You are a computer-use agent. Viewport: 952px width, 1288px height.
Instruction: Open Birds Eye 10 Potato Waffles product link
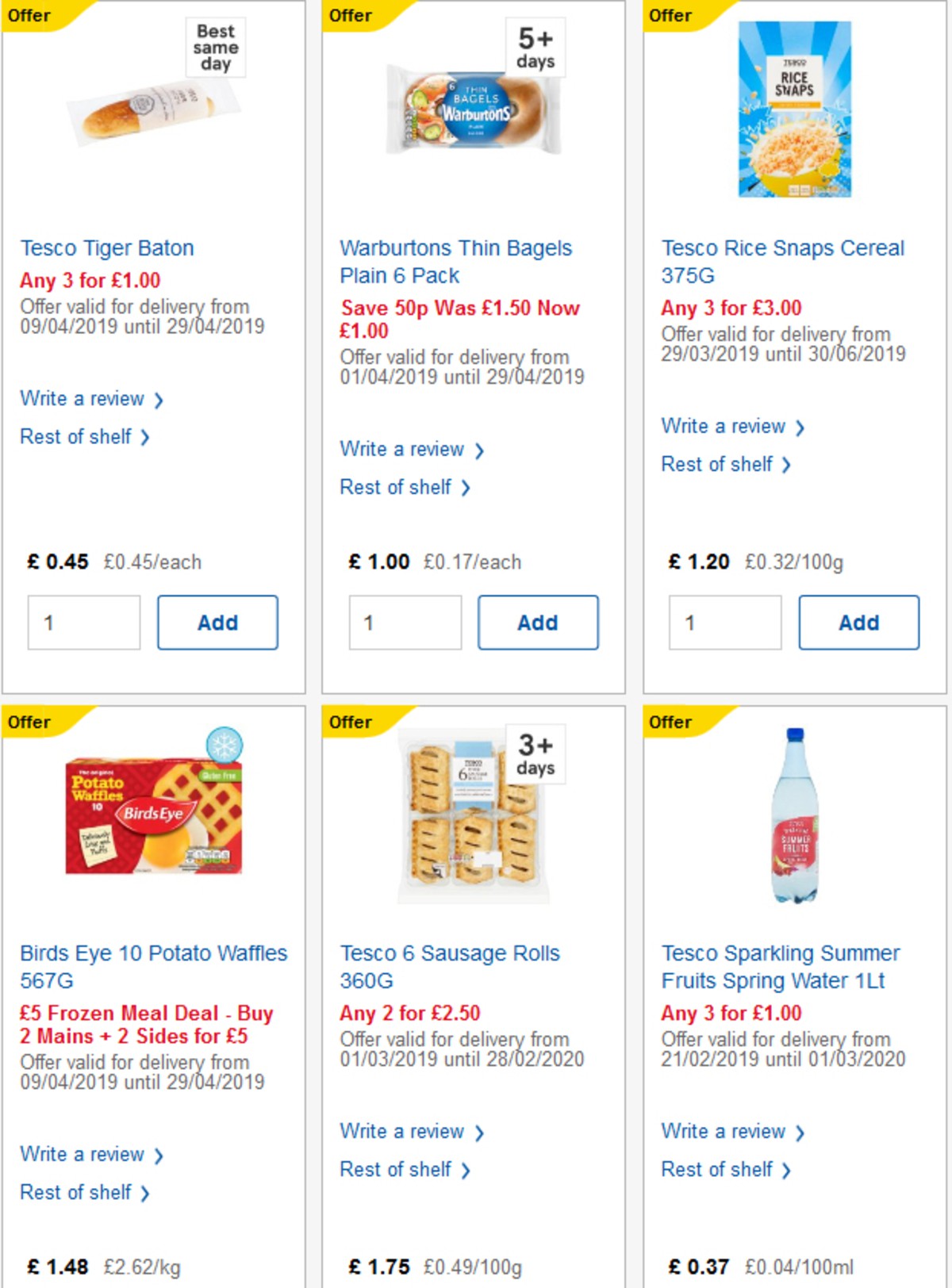[154, 967]
